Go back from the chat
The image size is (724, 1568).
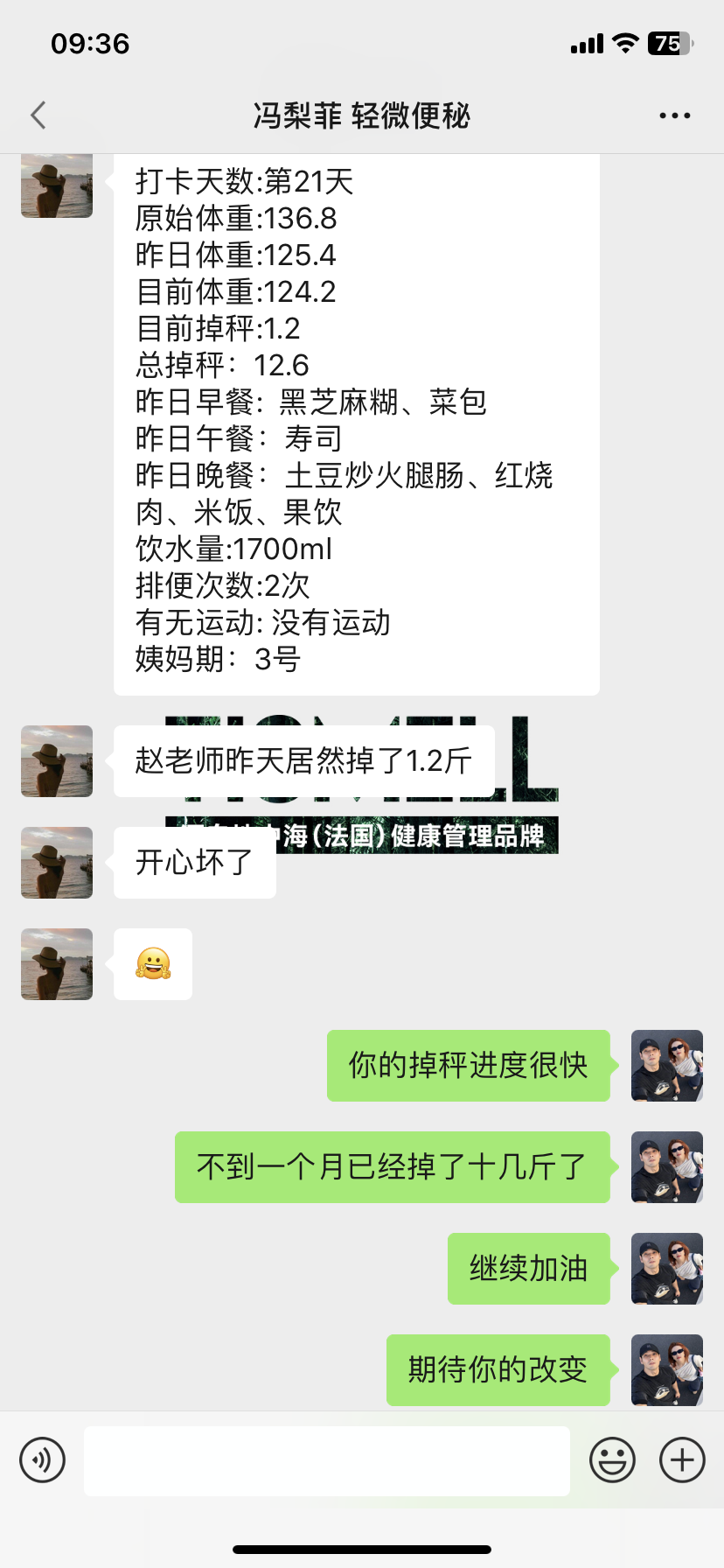pos(38,115)
